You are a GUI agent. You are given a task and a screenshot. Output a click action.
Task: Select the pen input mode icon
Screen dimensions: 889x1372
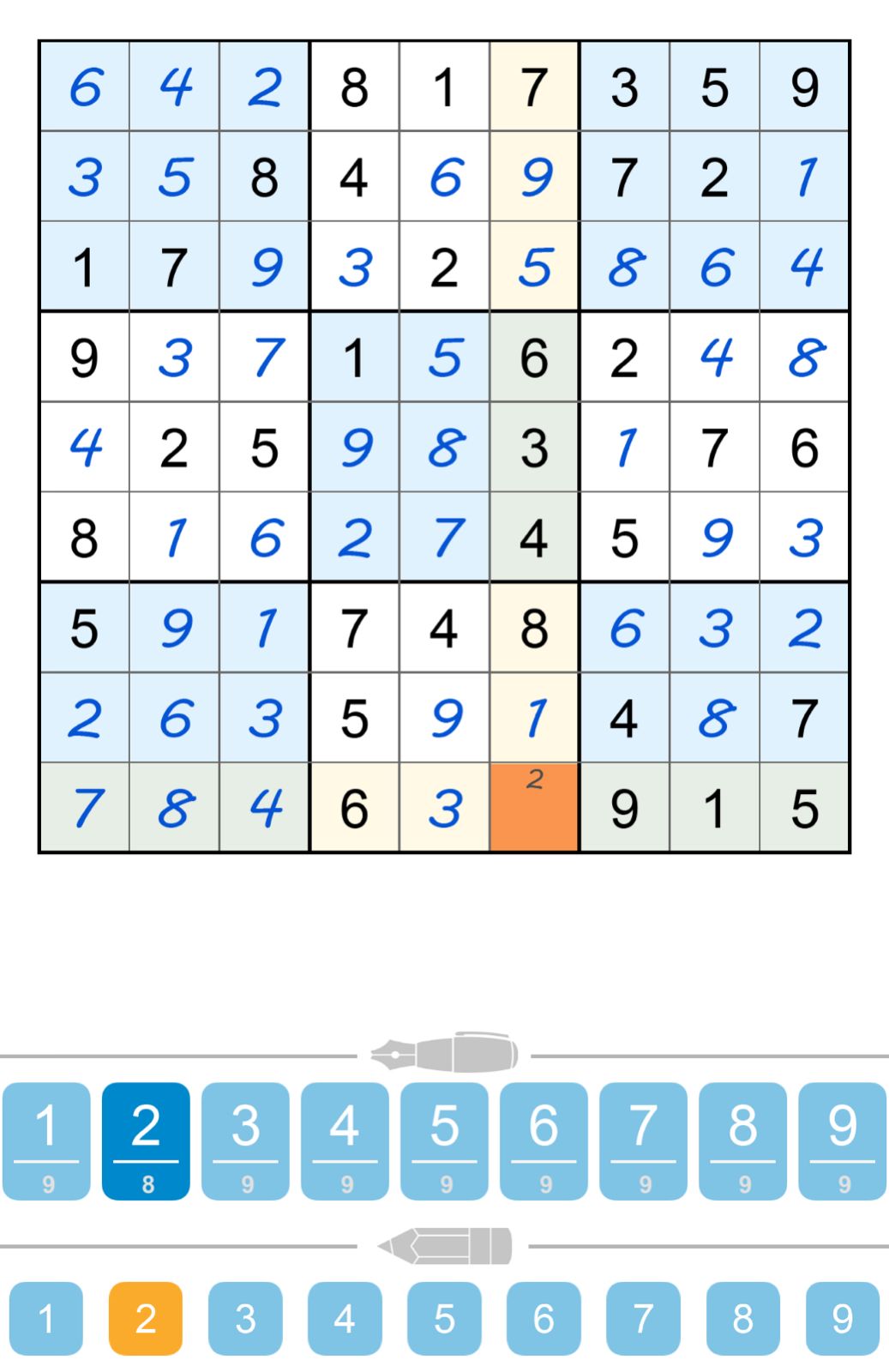(x=442, y=1054)
